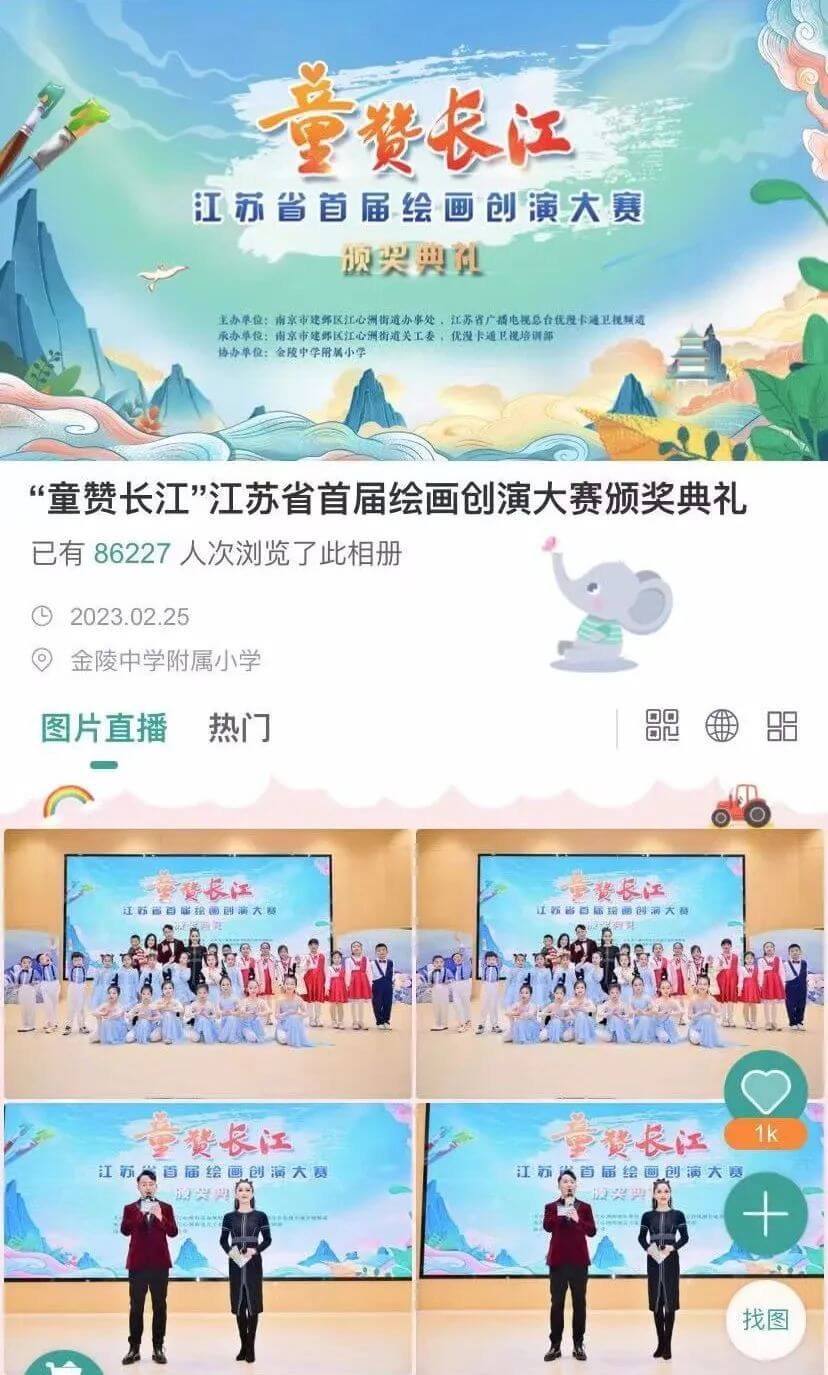The height and width of the screenshot is (1375, 828).
Task: Like this album with the heart button
Action: (x=766, y=1092)
